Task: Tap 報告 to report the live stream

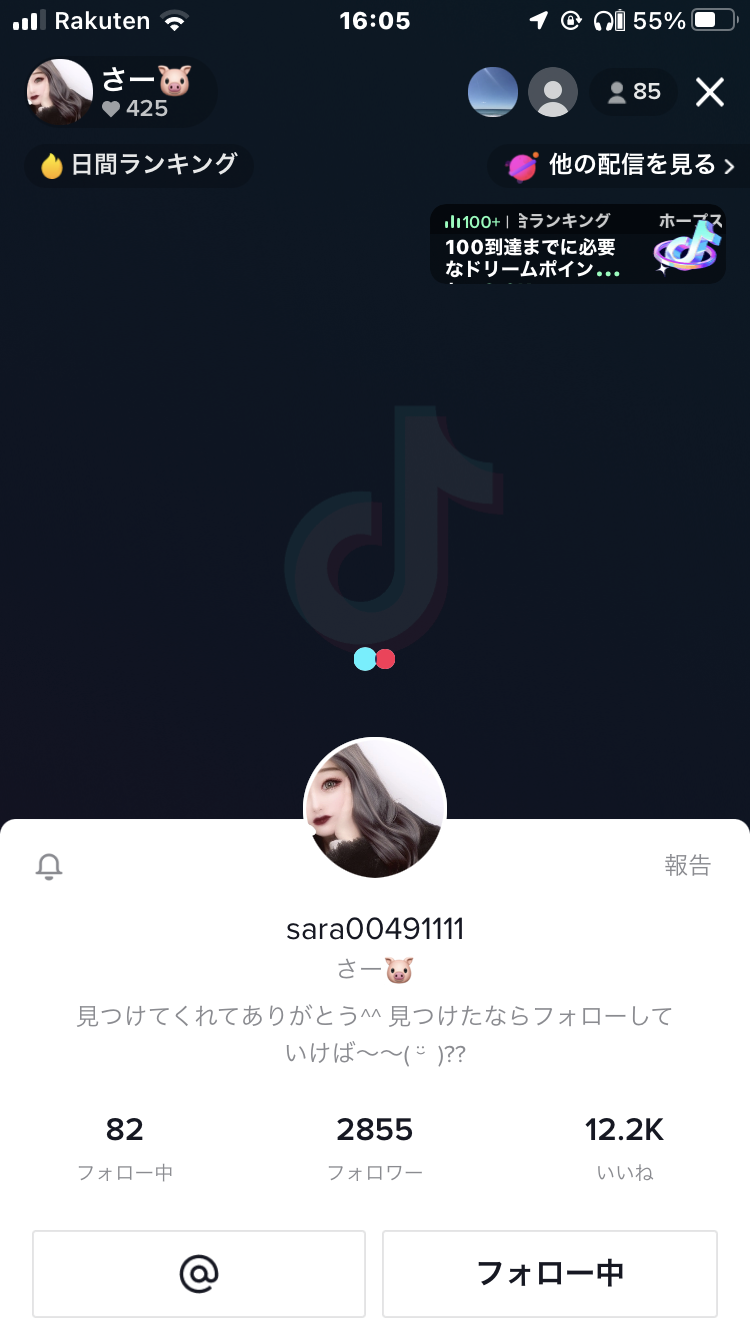Action: coord(689,866)
